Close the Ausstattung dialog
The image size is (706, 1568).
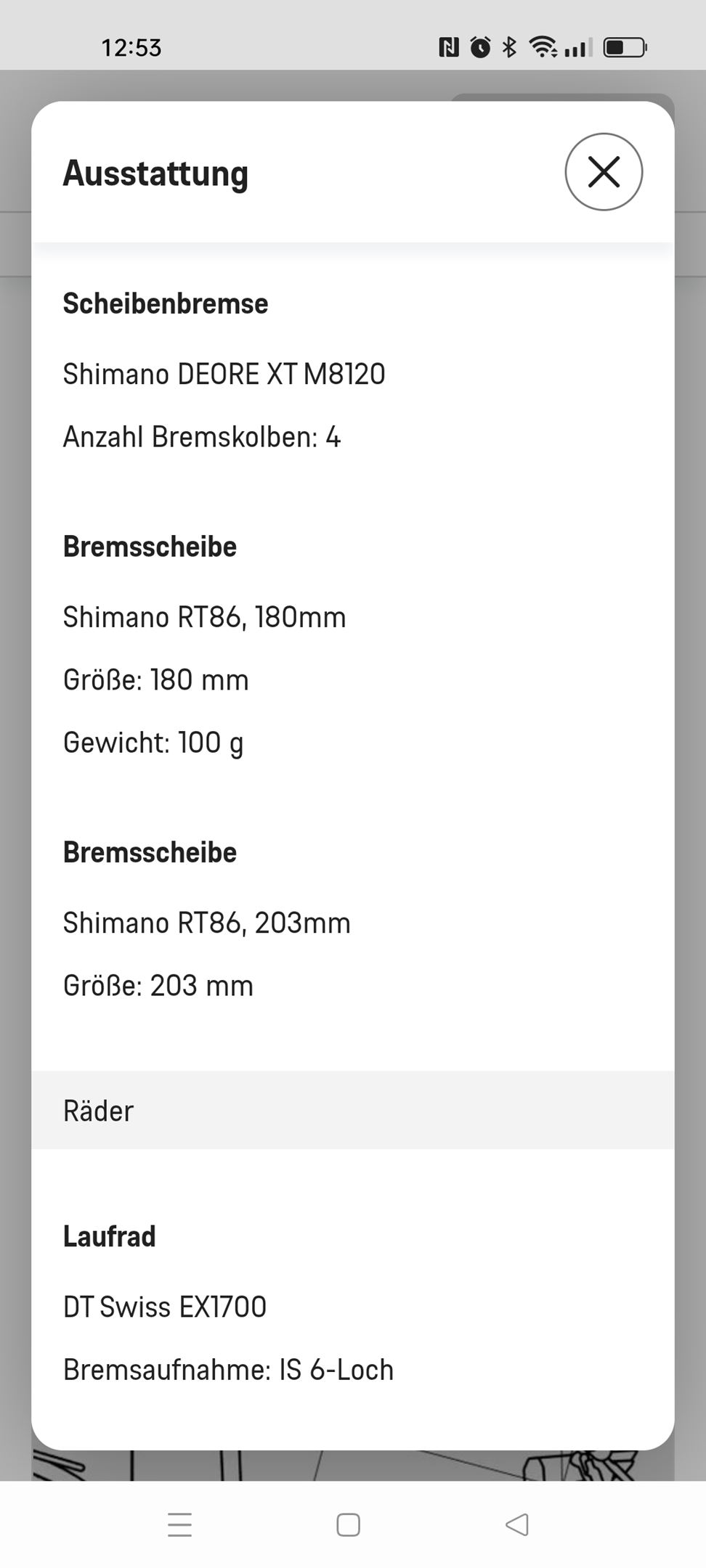pyautogui.click(x=604, y=172)
